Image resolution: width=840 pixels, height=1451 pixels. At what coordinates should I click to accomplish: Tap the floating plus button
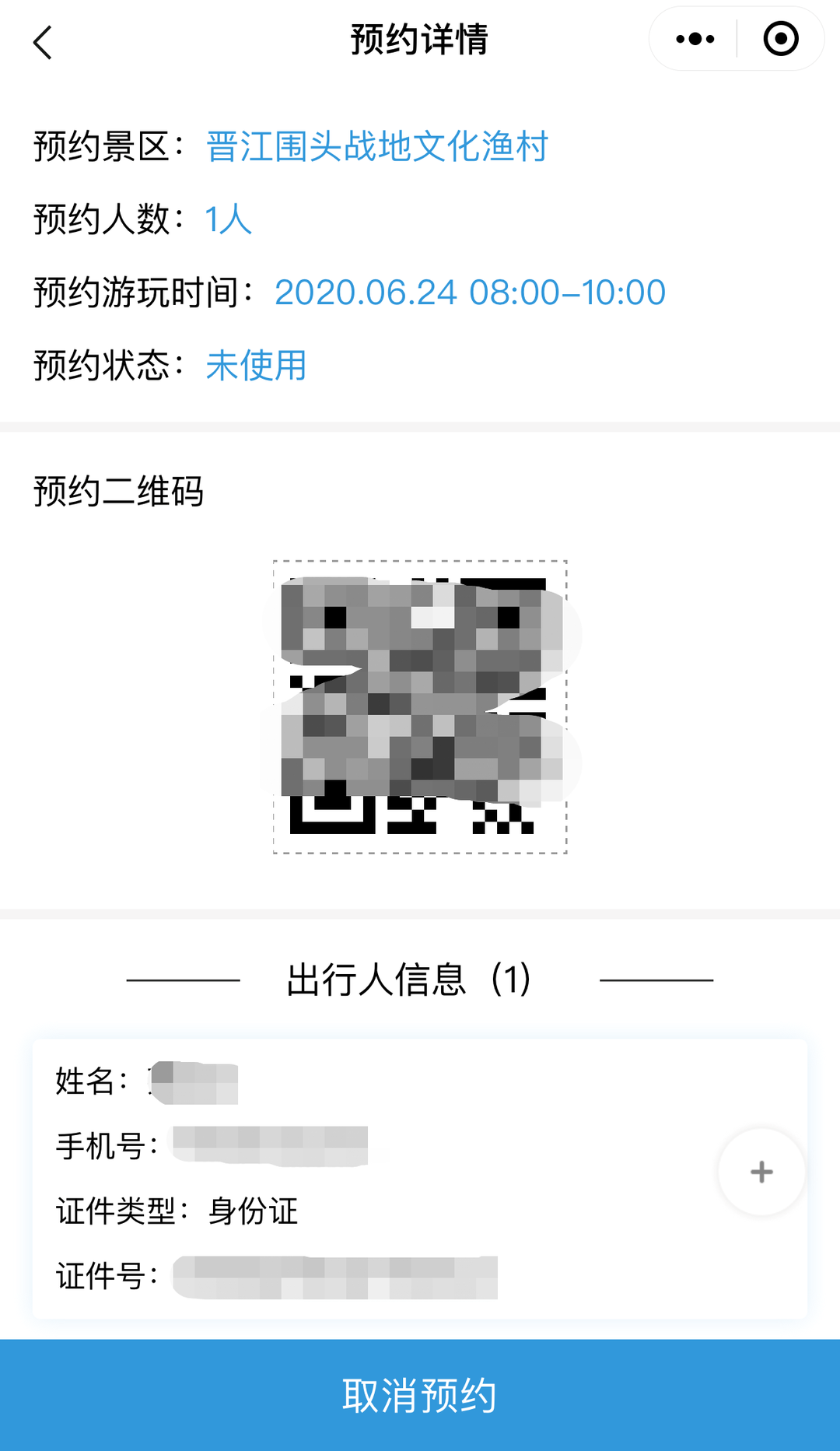(761, 1172)
